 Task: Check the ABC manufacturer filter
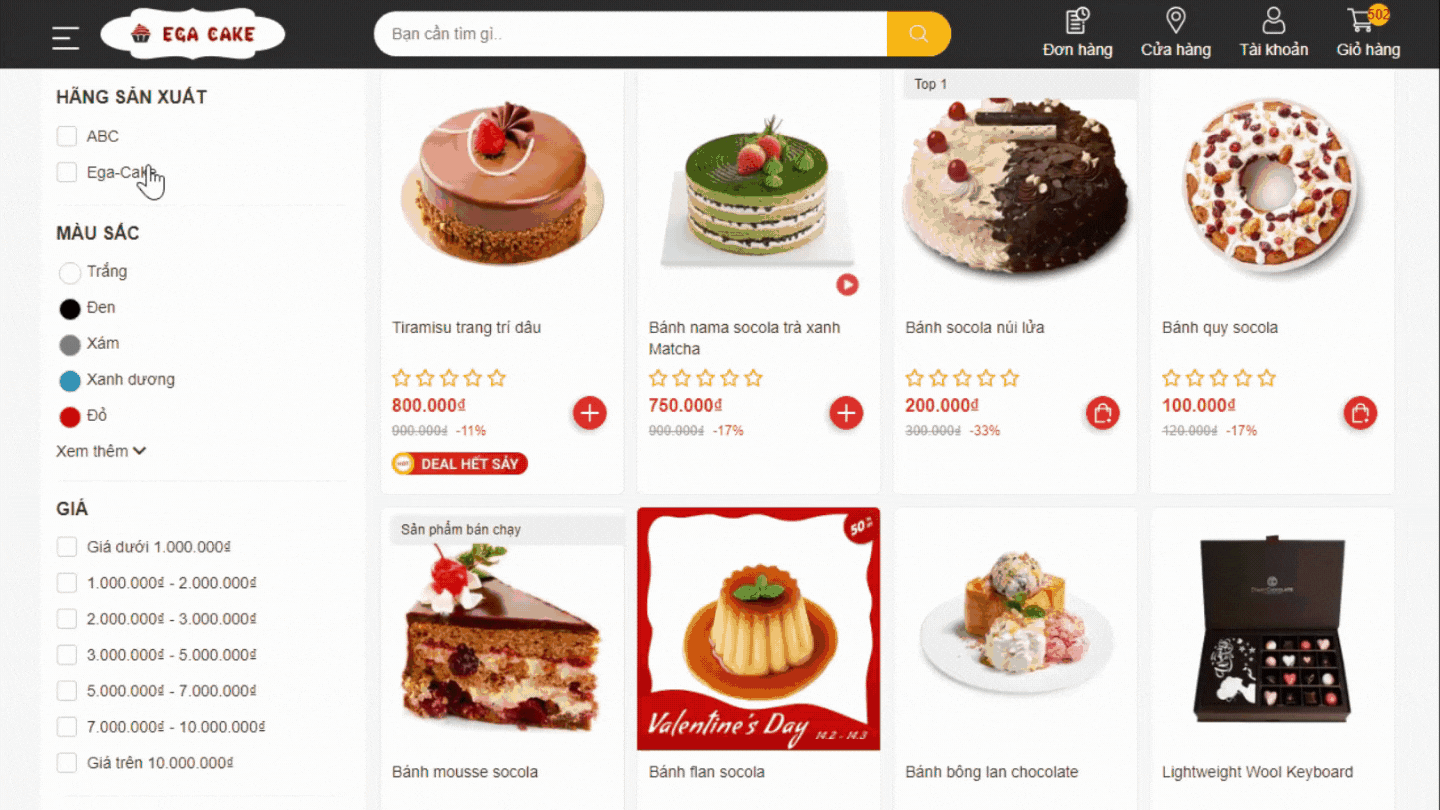click(x=67, y=136)
